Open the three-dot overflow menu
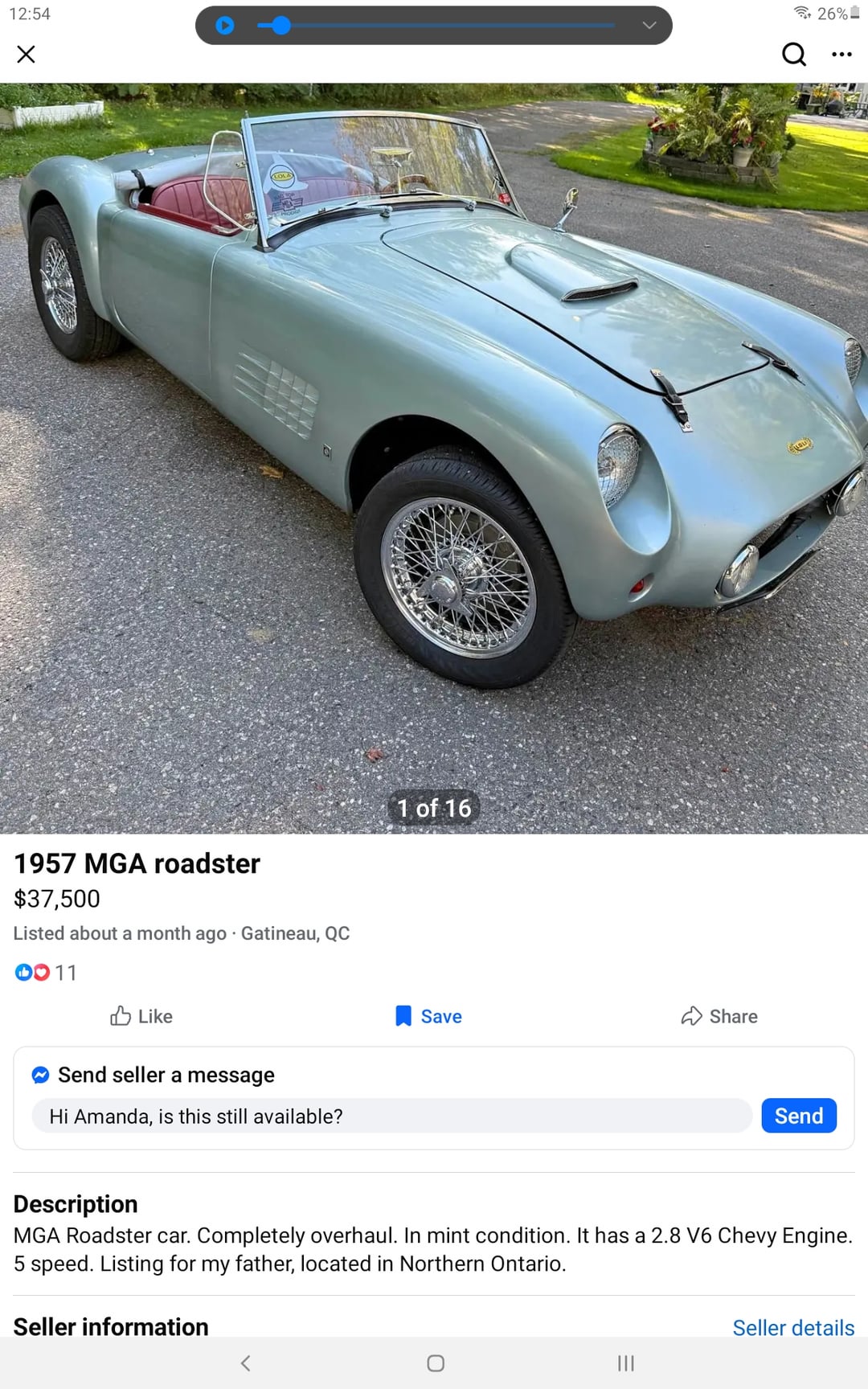 tap(841, 54)
